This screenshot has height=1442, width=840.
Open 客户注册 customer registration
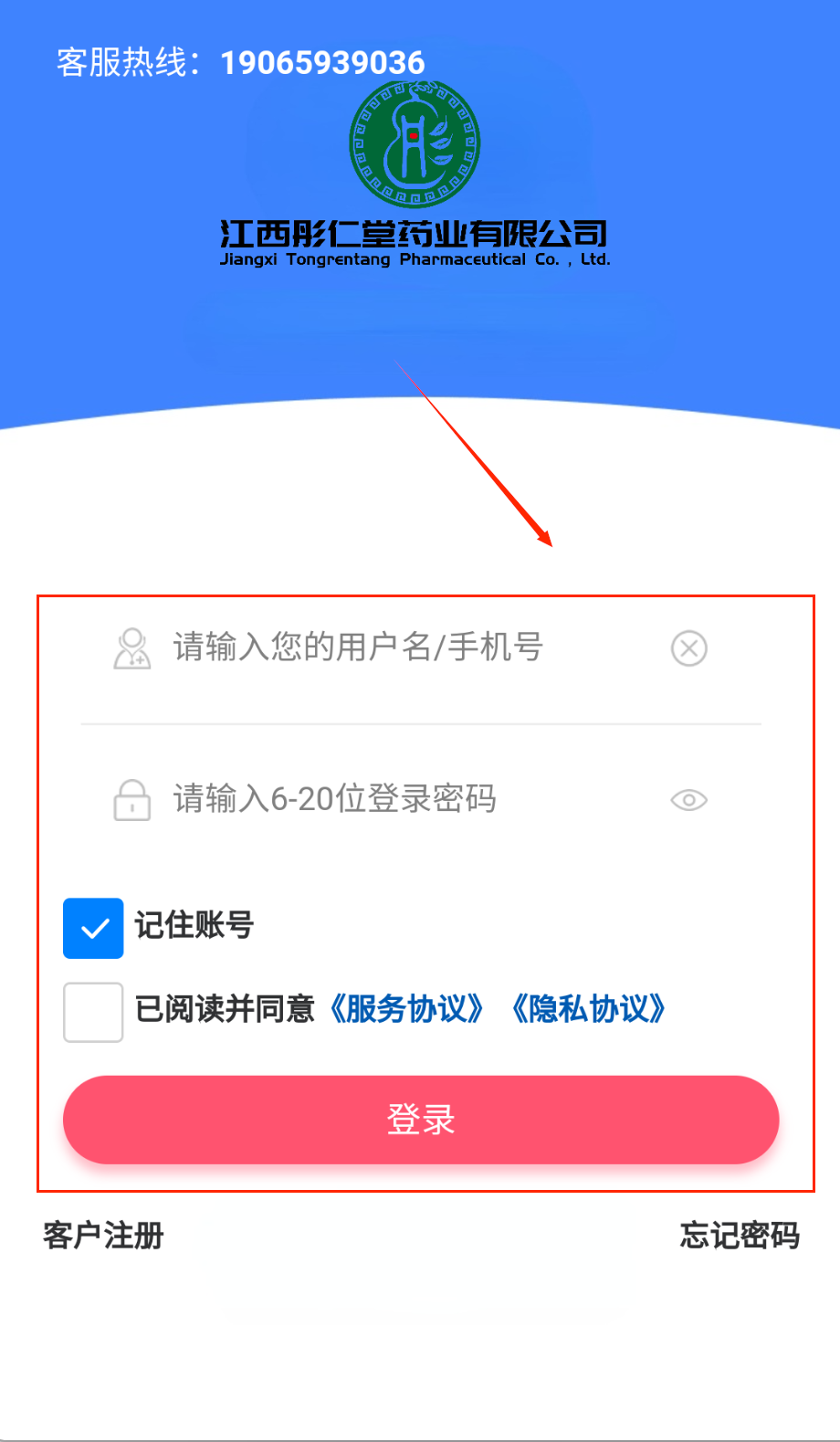point(104,1236)
